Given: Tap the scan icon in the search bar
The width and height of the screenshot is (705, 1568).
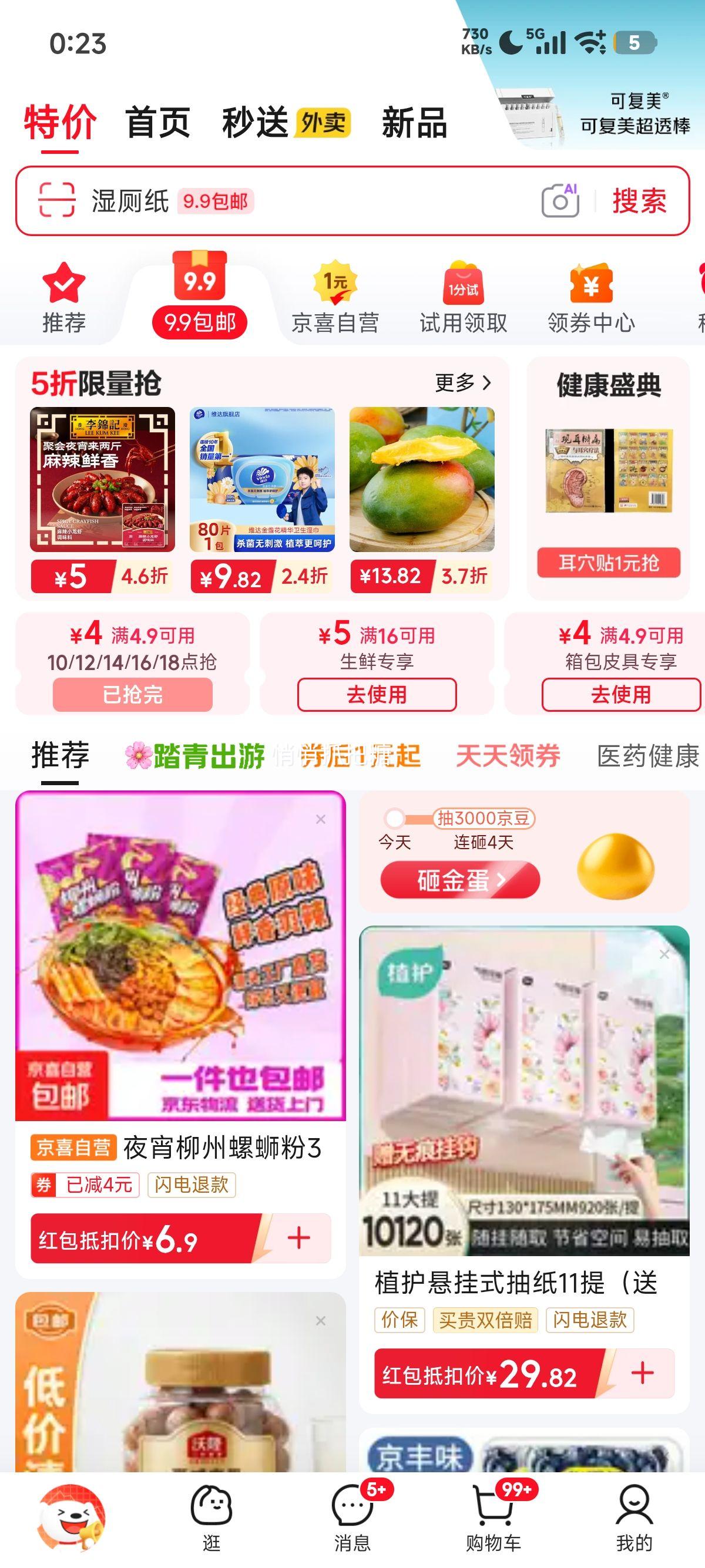Looking at the screenshot, I should (x=55, y=200).
